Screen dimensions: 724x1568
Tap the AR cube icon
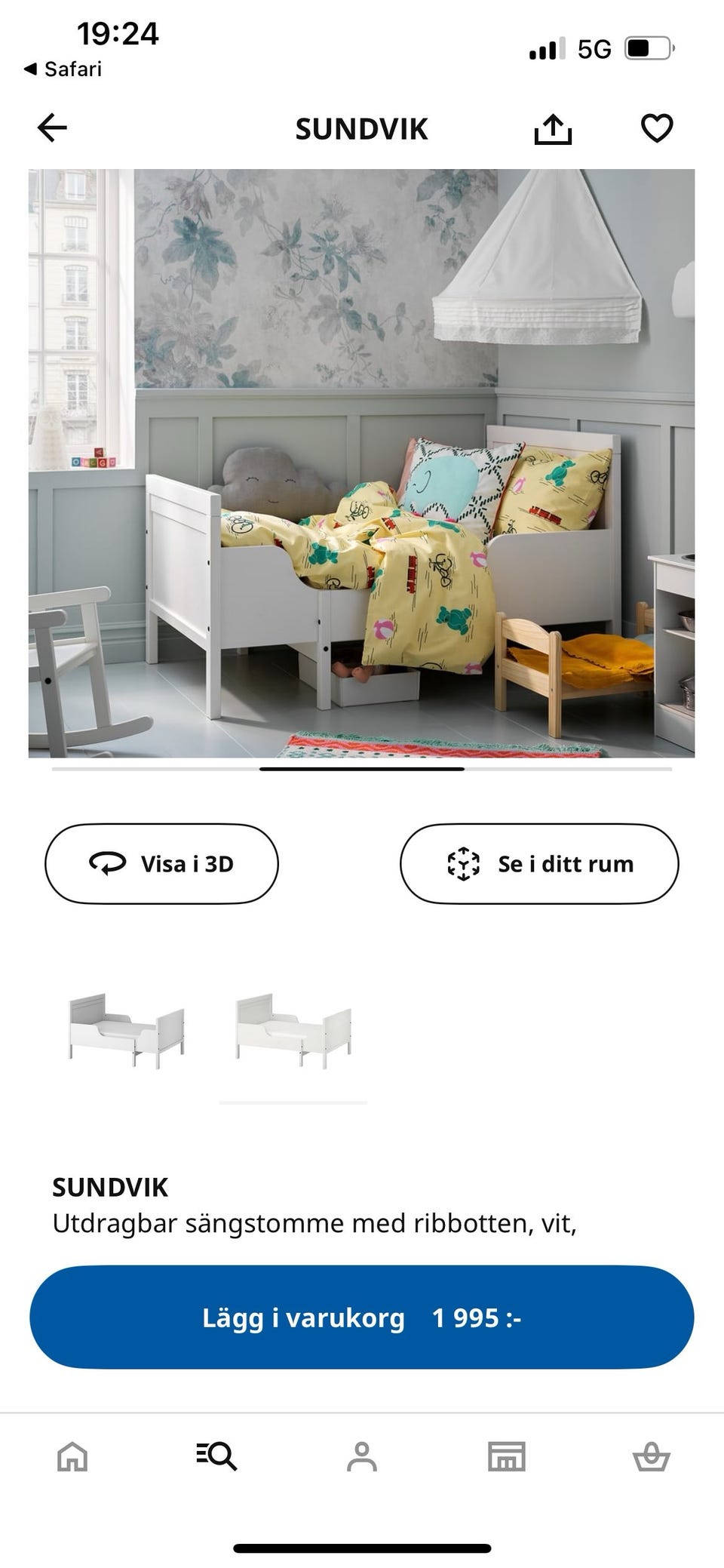tap(462, 863)
